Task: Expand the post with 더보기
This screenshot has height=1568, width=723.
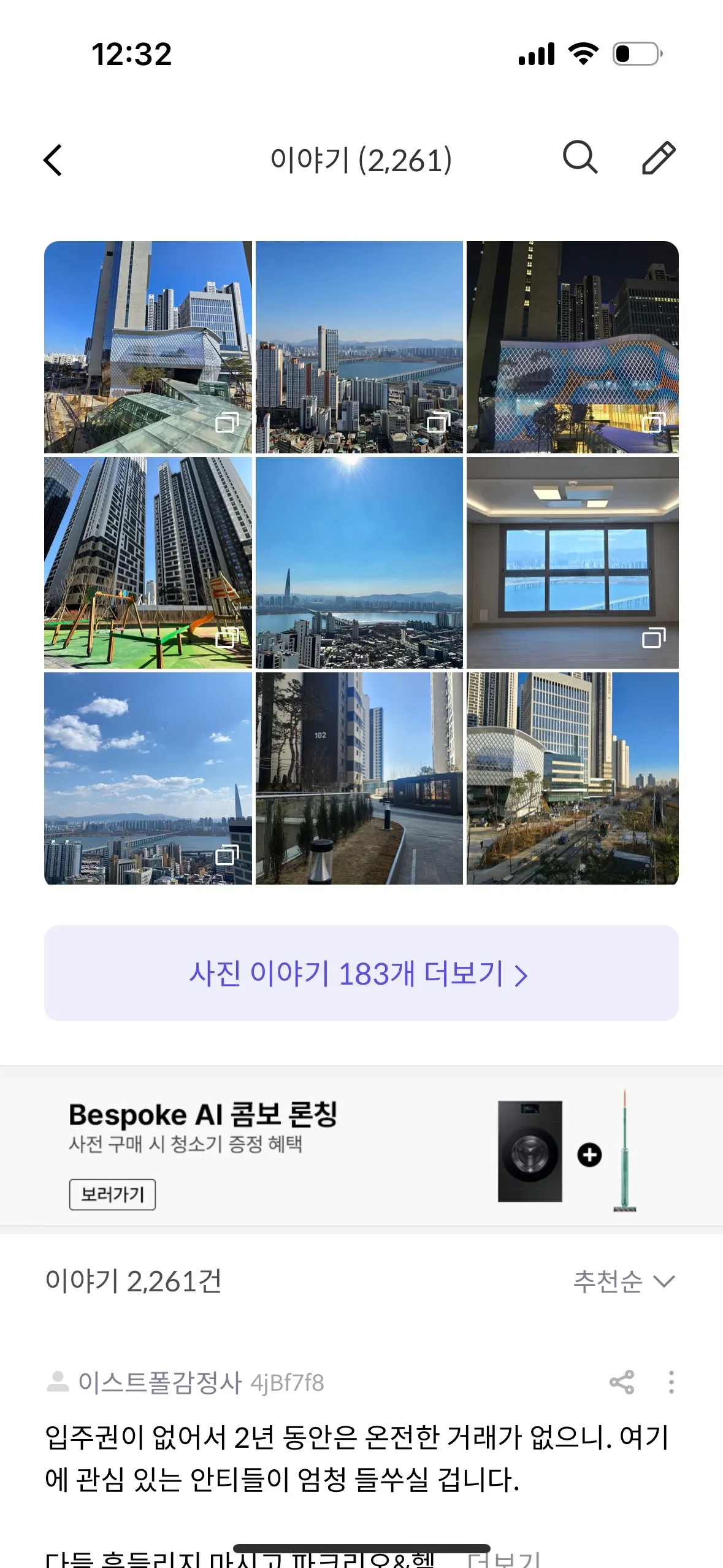Action: click(x=504, y=1558)
